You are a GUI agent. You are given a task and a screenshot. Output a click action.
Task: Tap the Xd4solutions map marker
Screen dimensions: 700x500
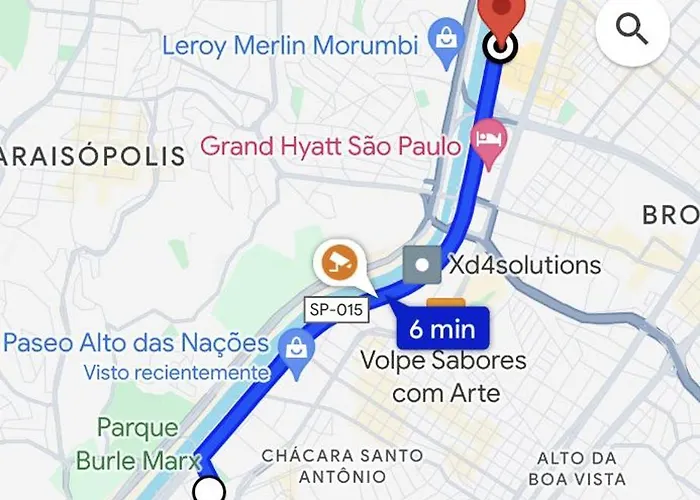pyautogui.click(x=421, y=266)
